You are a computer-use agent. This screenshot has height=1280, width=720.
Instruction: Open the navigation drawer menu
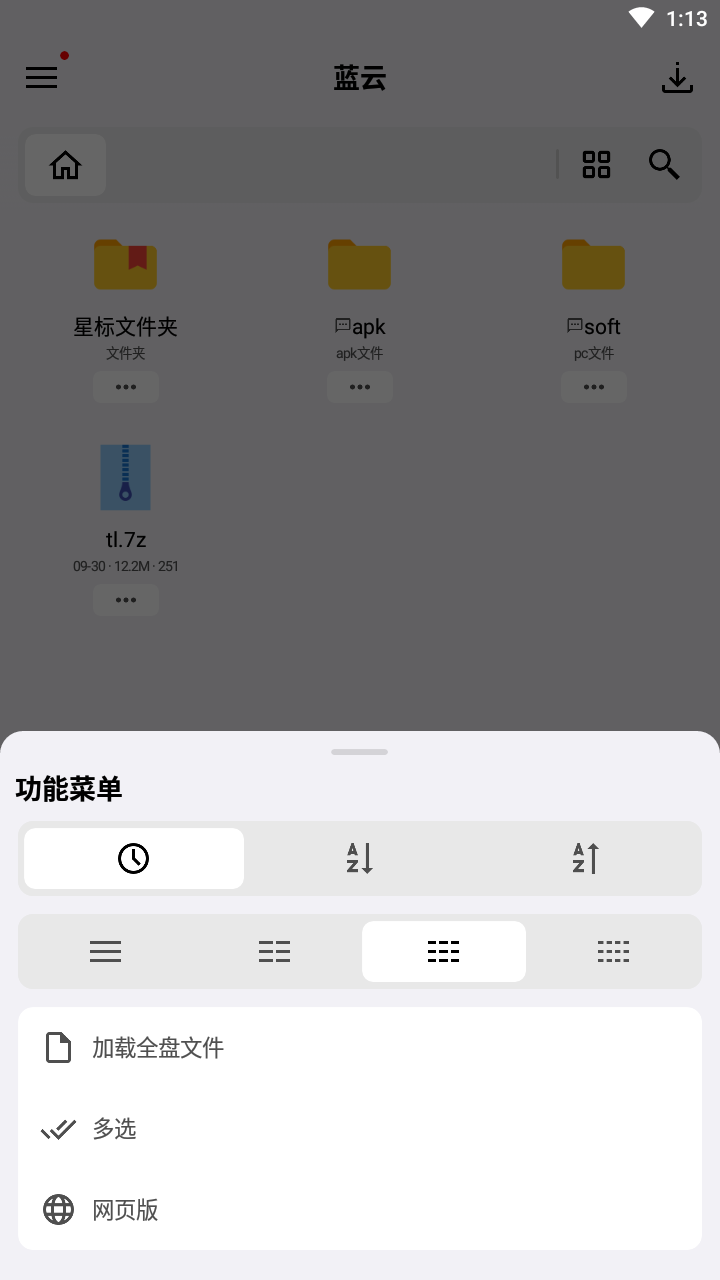point(41,77)
